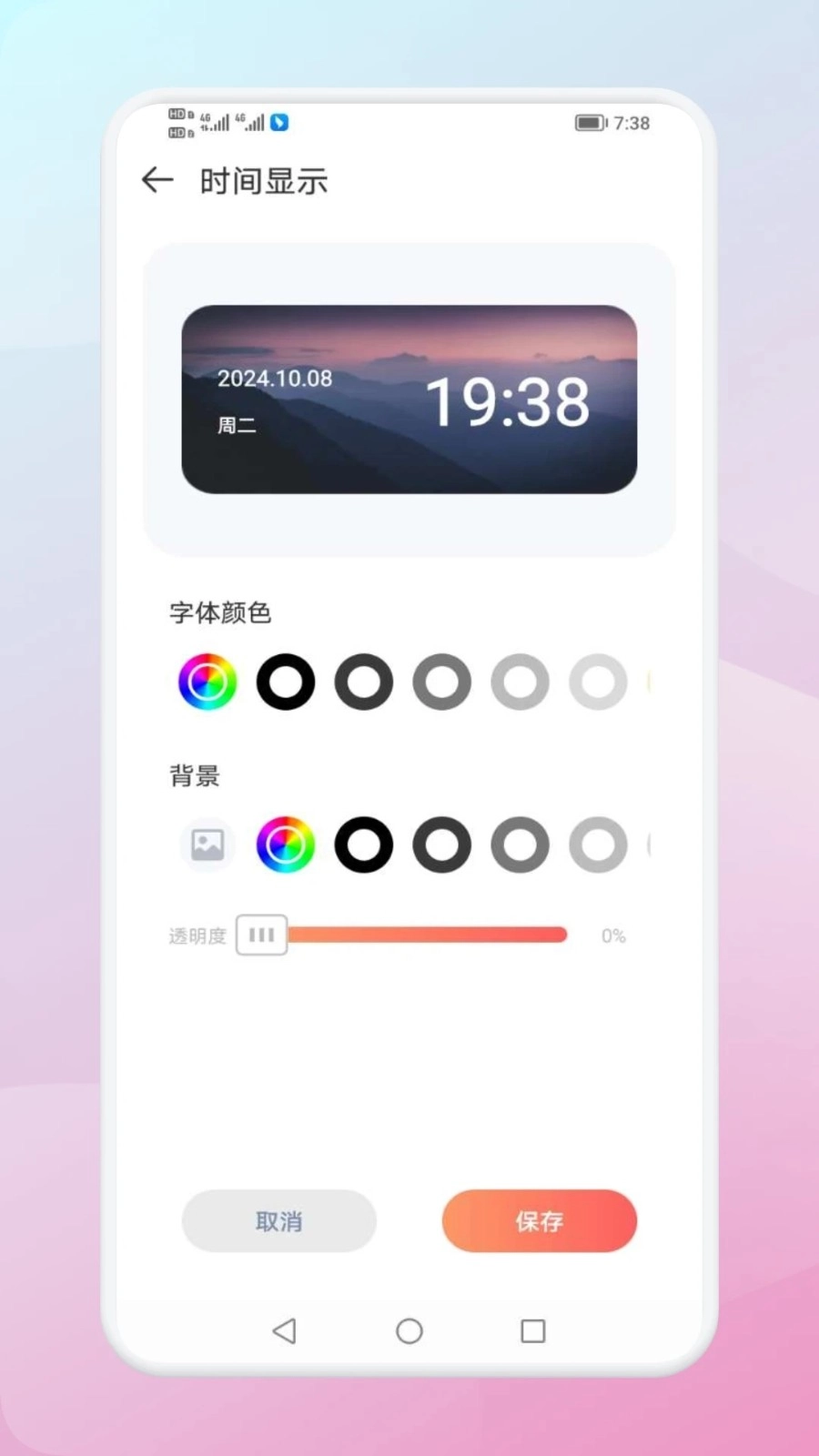The height and width of the screenshot is (1456, 819).
Task: Open the rainbow background color picker
Action: 285,844
